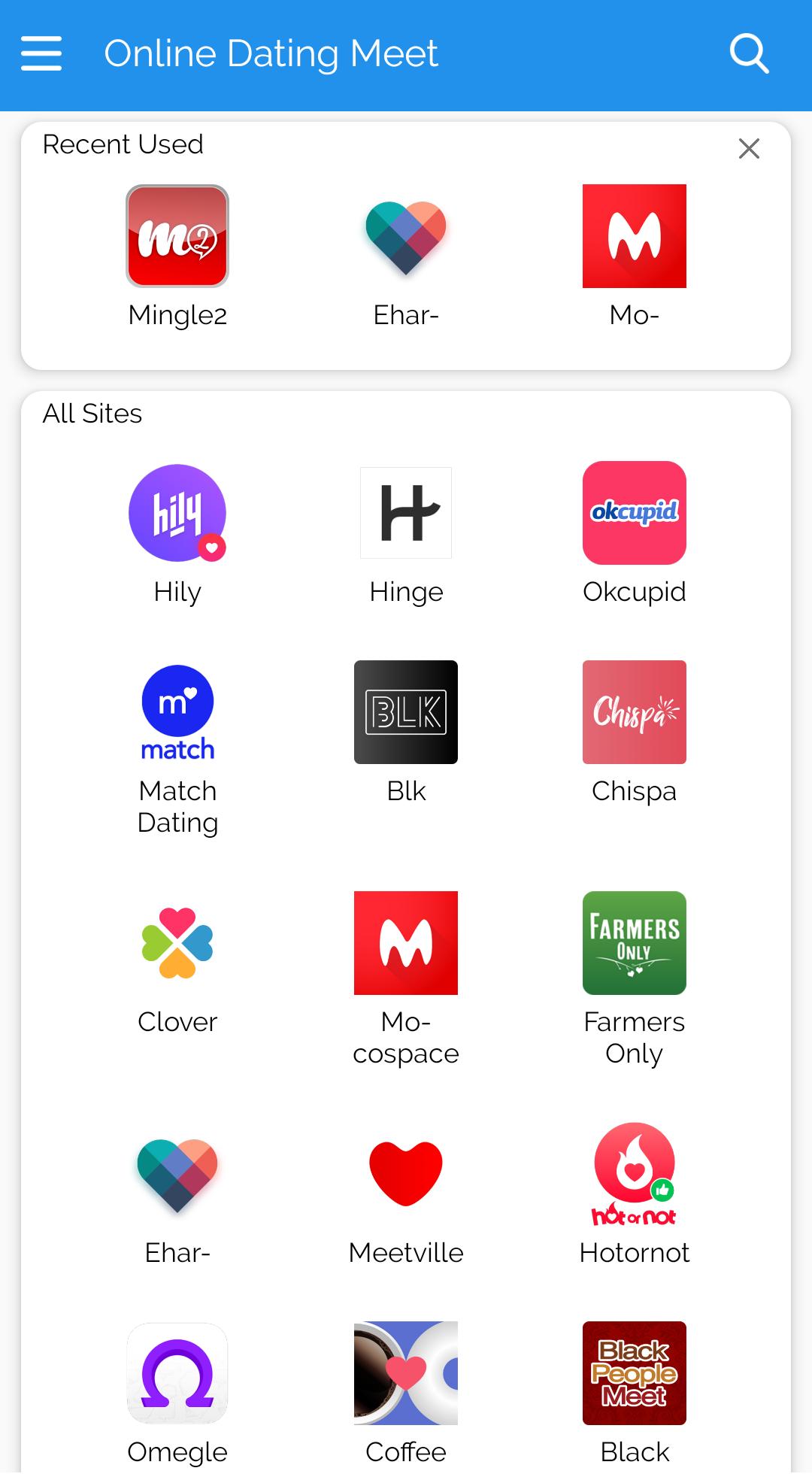Select Farmers Only
This screenshot has height=1480, width=812.
(x=634, y=943)
